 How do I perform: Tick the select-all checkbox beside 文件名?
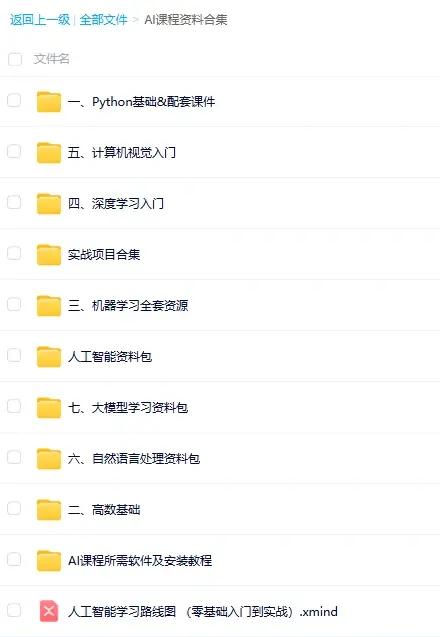15,59
